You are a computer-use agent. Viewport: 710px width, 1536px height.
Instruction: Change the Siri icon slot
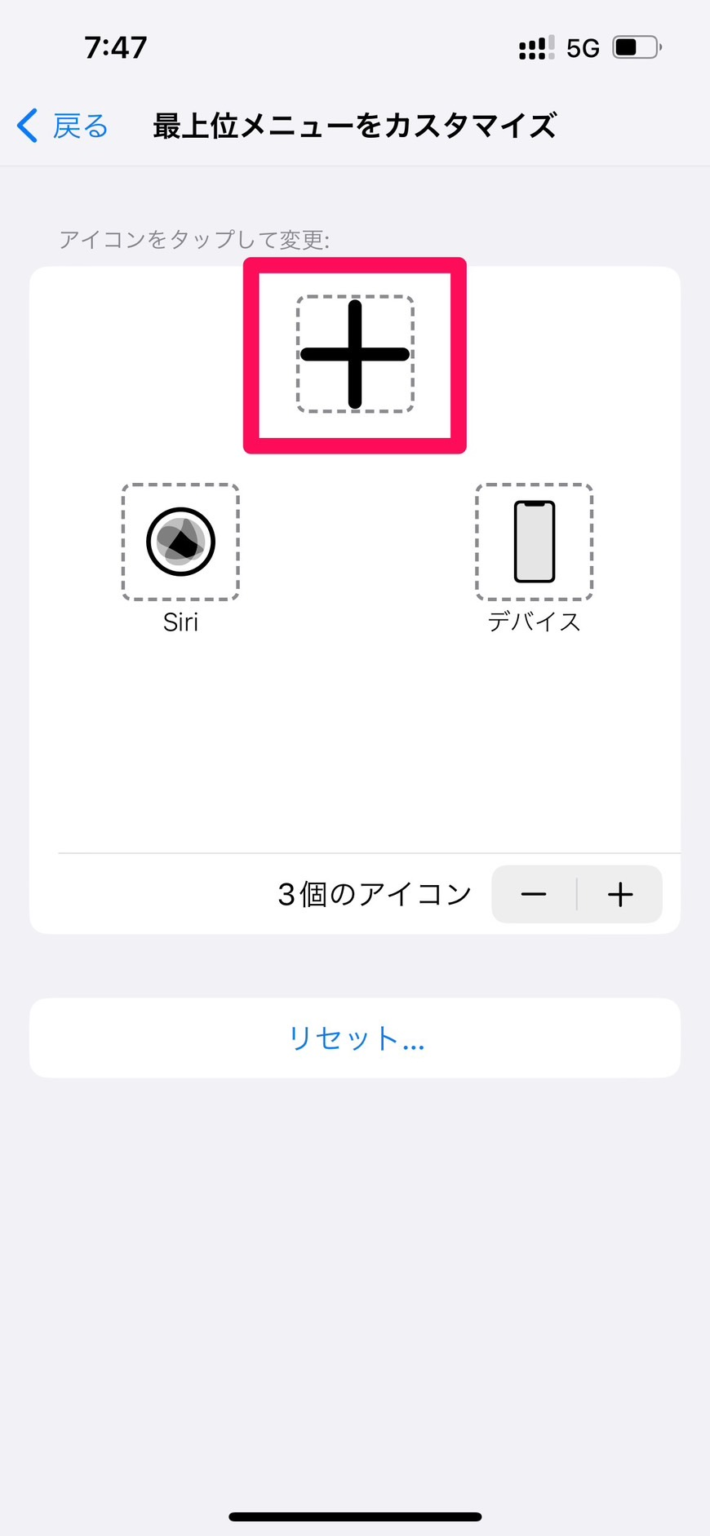point(181,542)
